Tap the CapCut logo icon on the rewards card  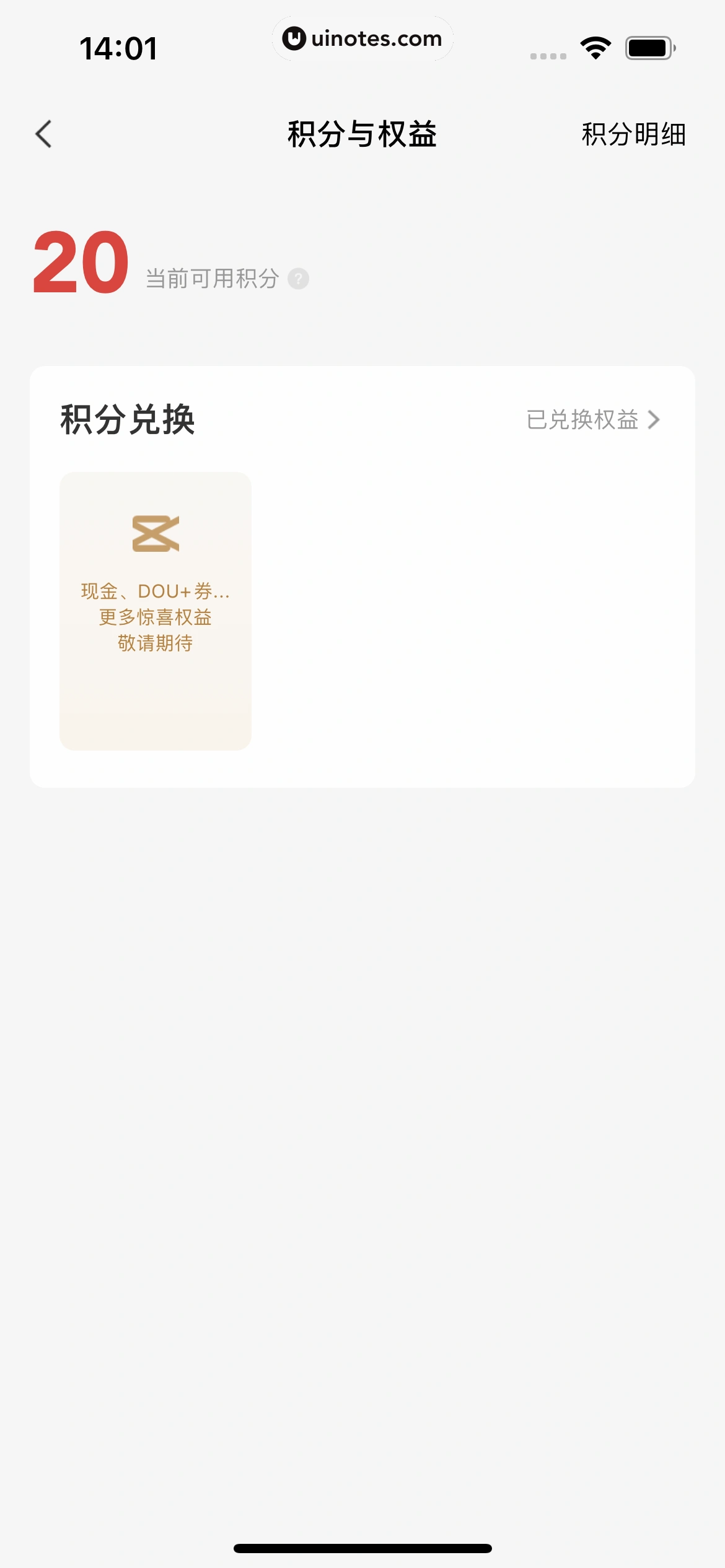click(156, 534)
